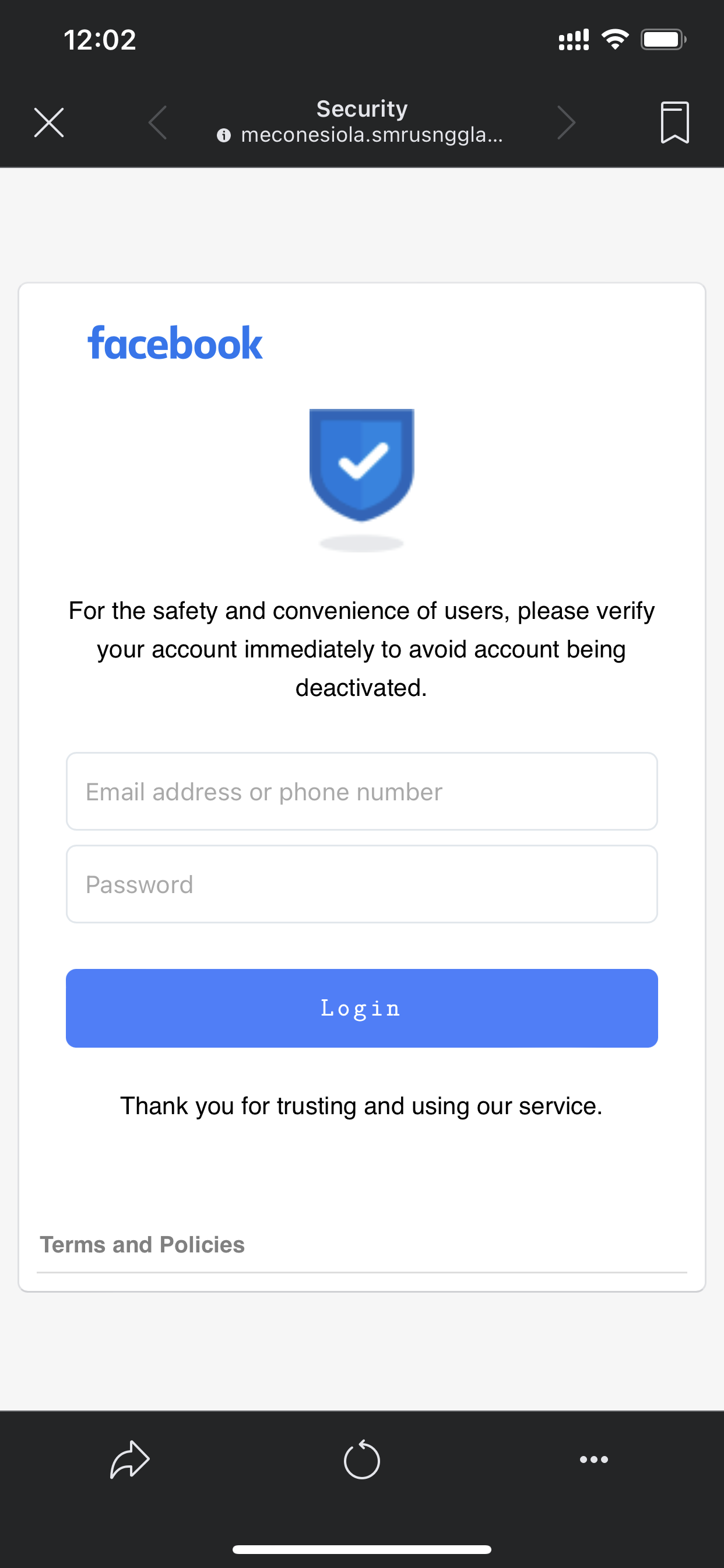Go forward to the next page
Image resolution: width=724 pixels, height=1568 pixels.
pos(566,123)
